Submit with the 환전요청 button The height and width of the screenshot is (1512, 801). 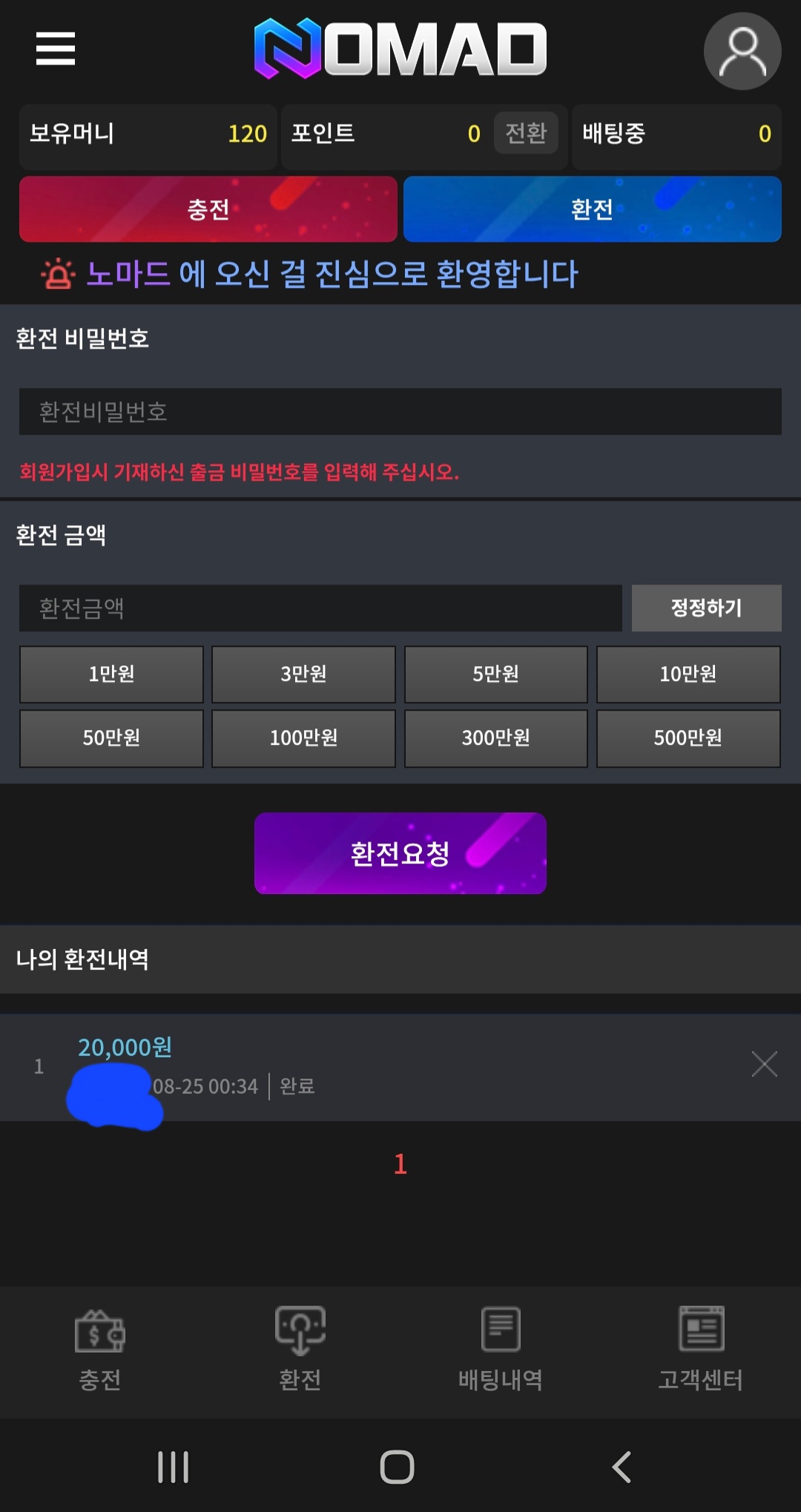pyautogui.click(x=400, y=853)
